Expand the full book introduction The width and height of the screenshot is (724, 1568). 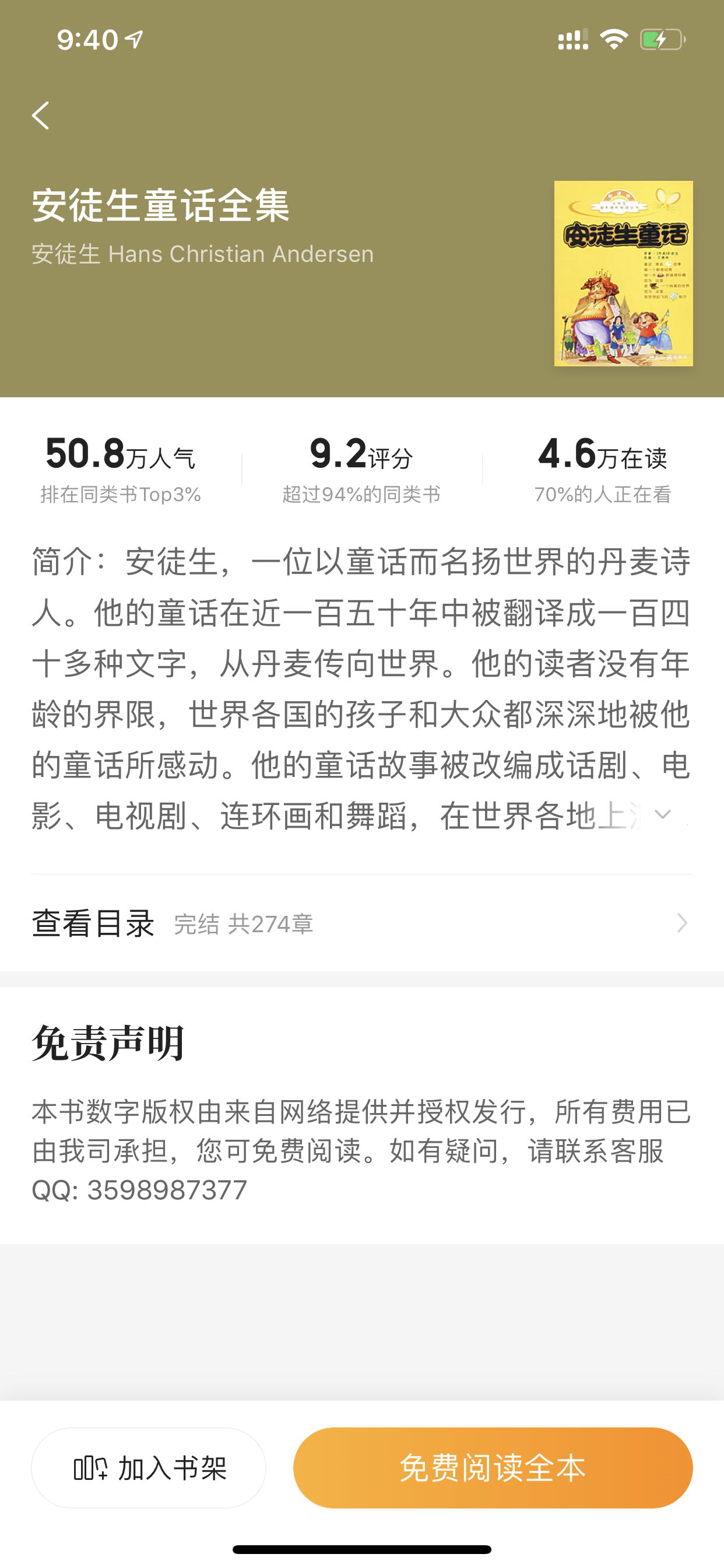coord(663,814)
